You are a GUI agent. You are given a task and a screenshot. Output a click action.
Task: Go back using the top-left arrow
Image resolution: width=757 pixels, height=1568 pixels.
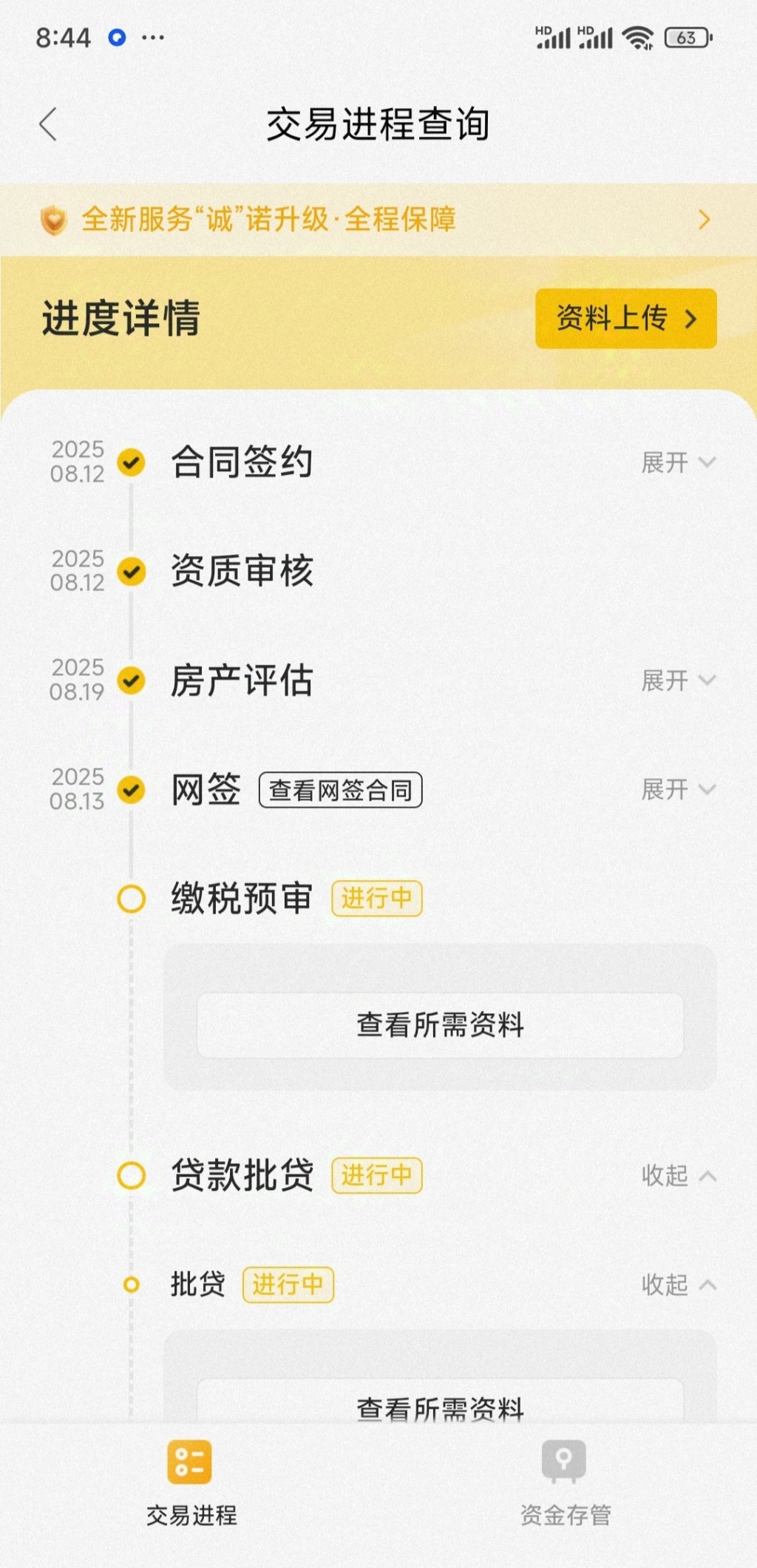click(x=48, y=124)
